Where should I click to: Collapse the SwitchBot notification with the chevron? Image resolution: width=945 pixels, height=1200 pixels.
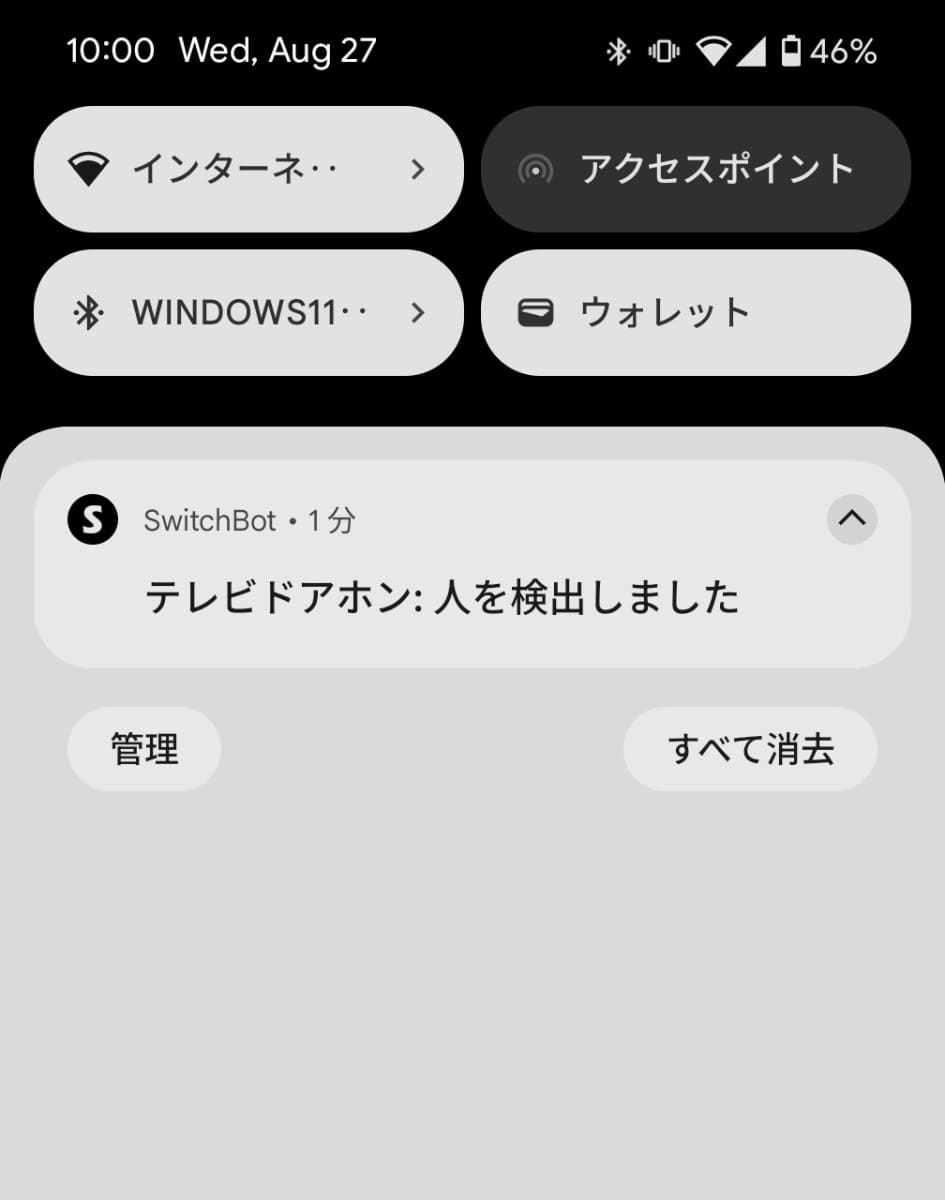851,519
